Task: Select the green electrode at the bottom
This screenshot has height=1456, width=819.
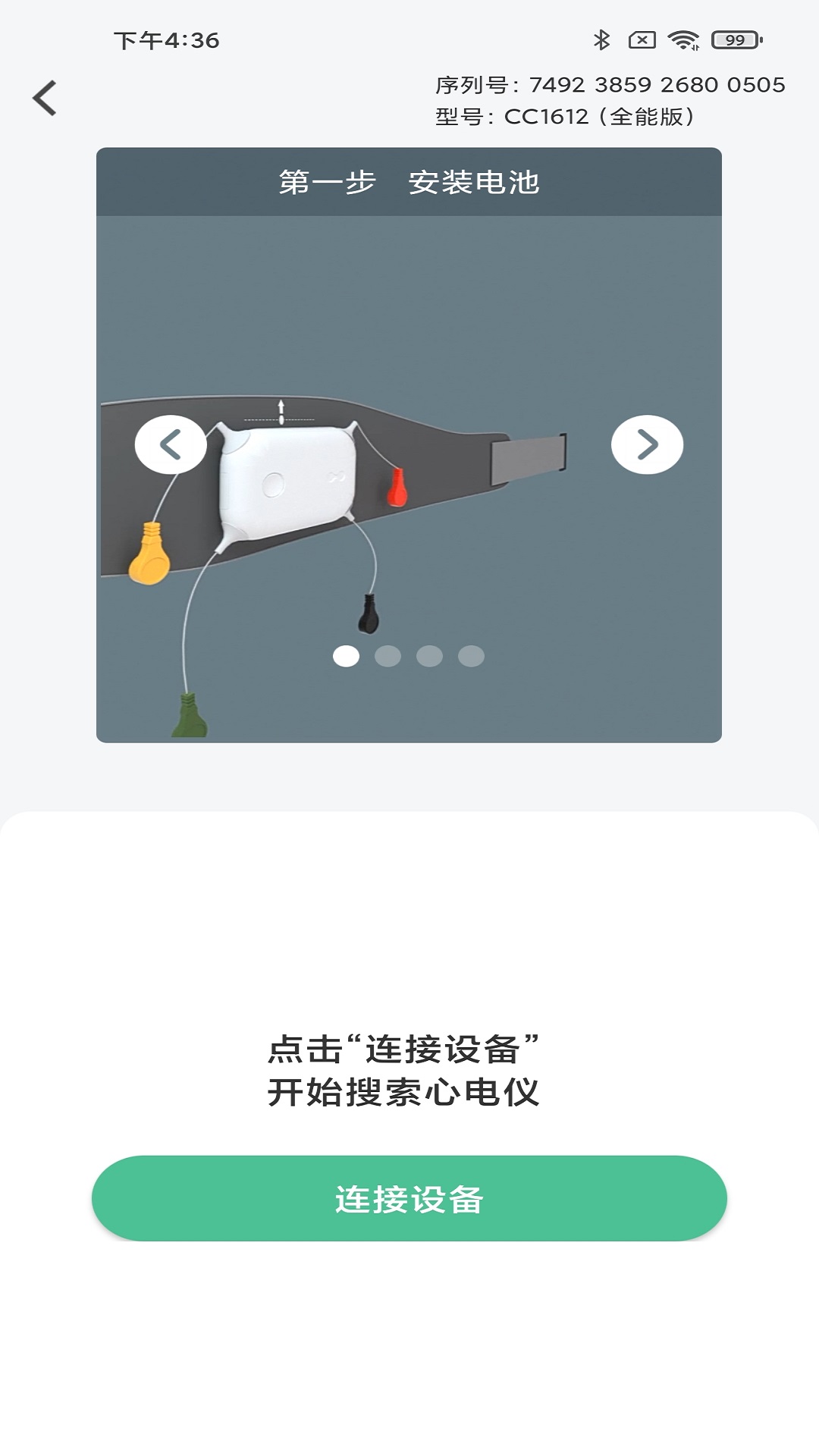Action: click(189, 711)
